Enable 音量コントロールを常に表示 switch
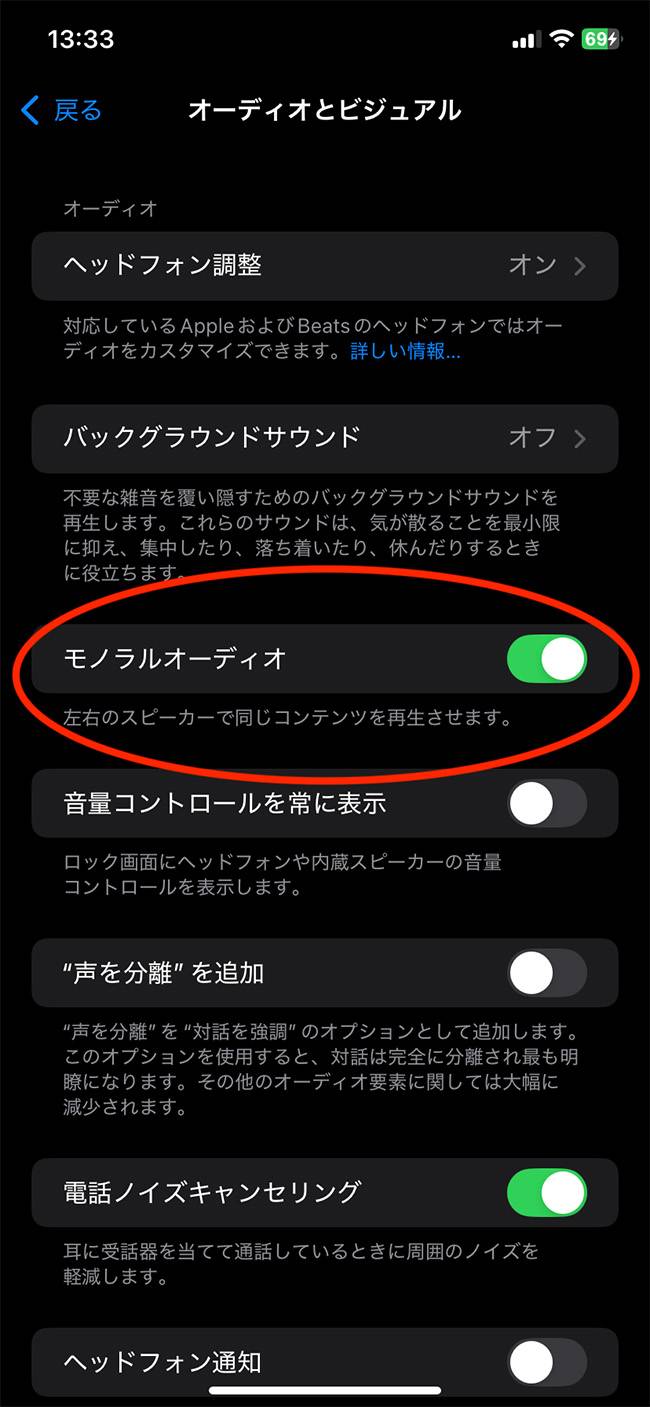The width and height of the screenshot is (650, 1407). pyautogui.click(x=546, y=803)
